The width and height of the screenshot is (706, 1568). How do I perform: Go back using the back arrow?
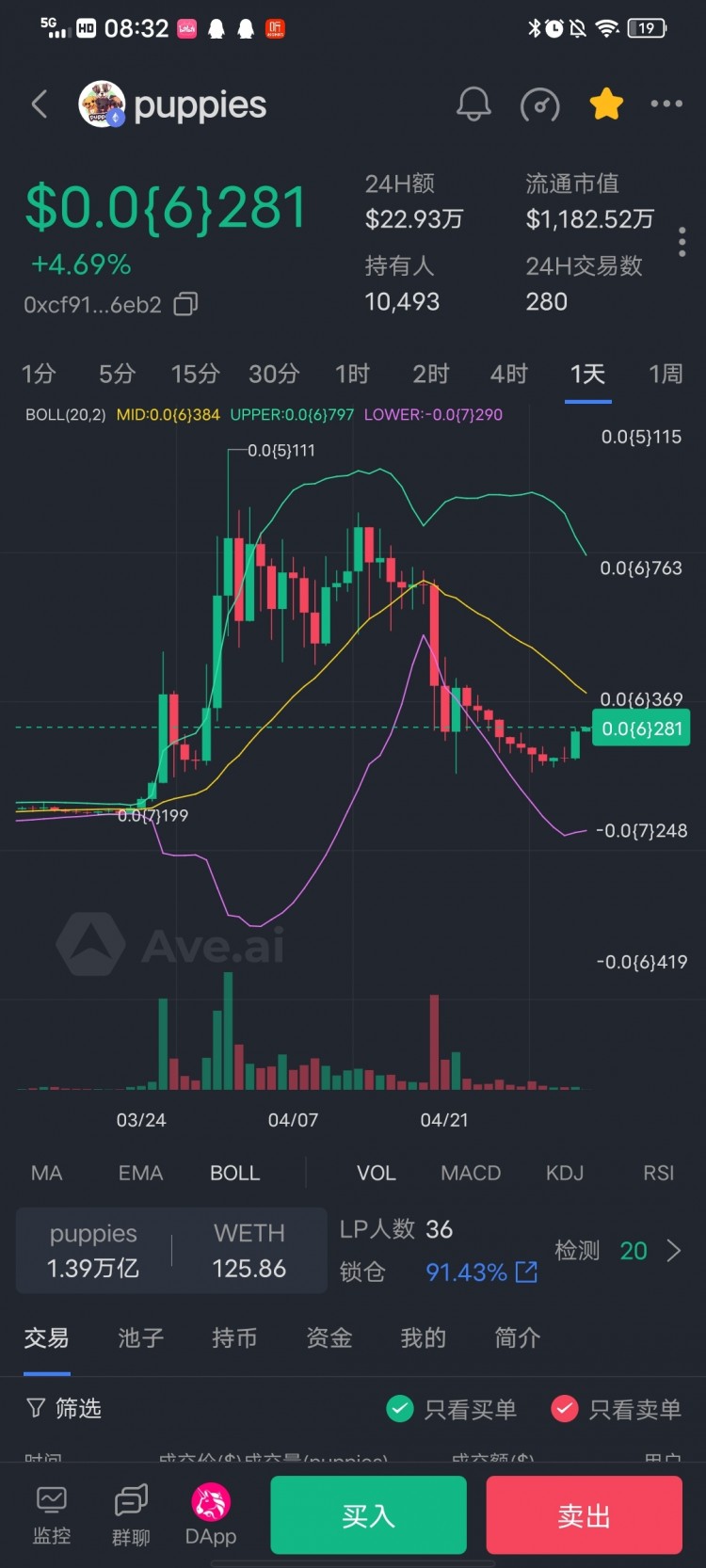tap(40, 104)
